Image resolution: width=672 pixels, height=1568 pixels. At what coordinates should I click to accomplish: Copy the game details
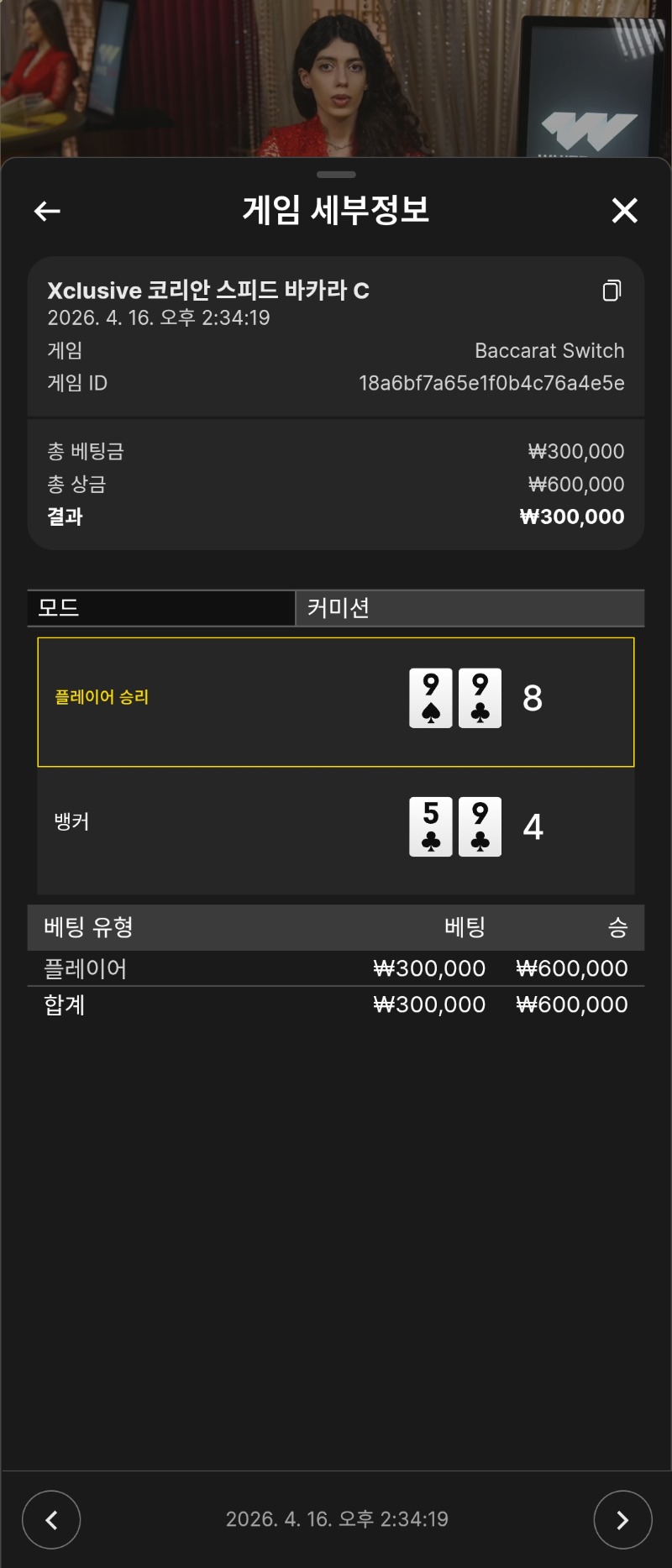pos(612,291)
